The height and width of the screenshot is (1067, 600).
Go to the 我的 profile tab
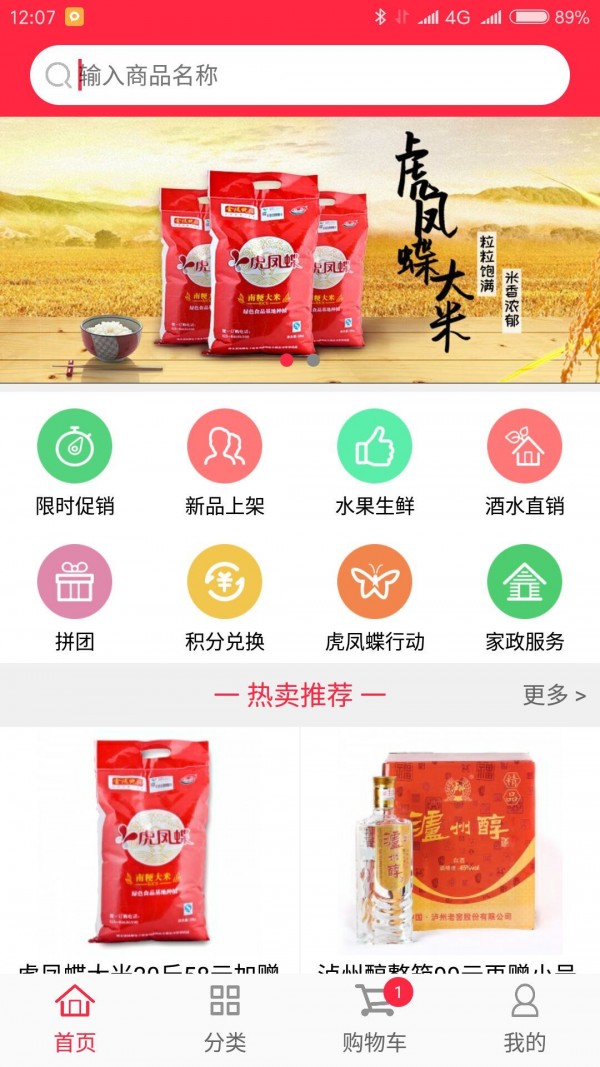525,1018
